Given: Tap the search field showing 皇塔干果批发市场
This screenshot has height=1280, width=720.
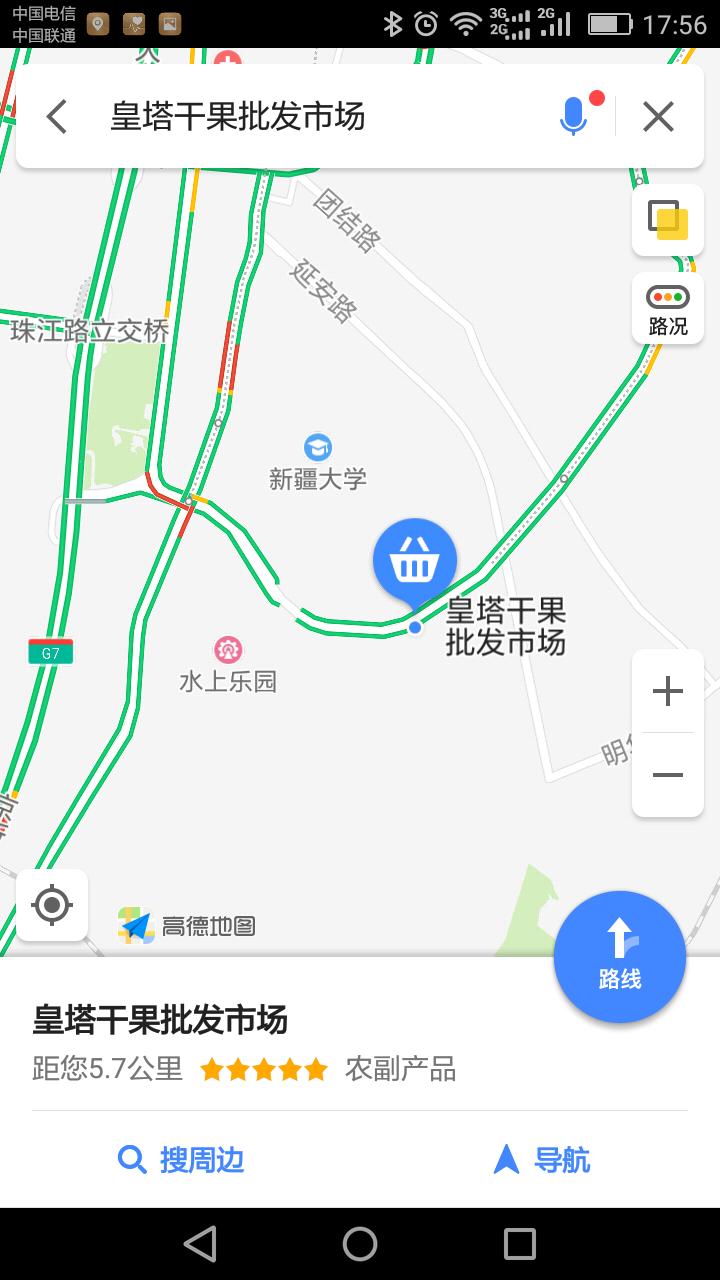Looking at the screenshot, I should click(x=300, y=116).
